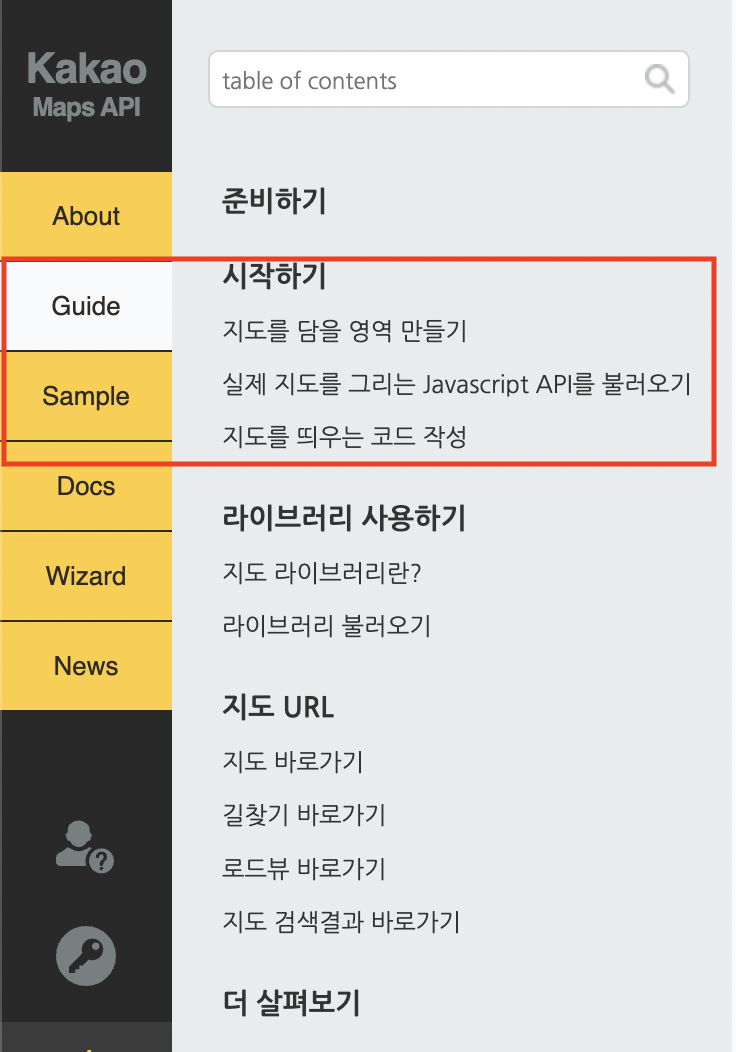Open the About section

pos(86,216)
